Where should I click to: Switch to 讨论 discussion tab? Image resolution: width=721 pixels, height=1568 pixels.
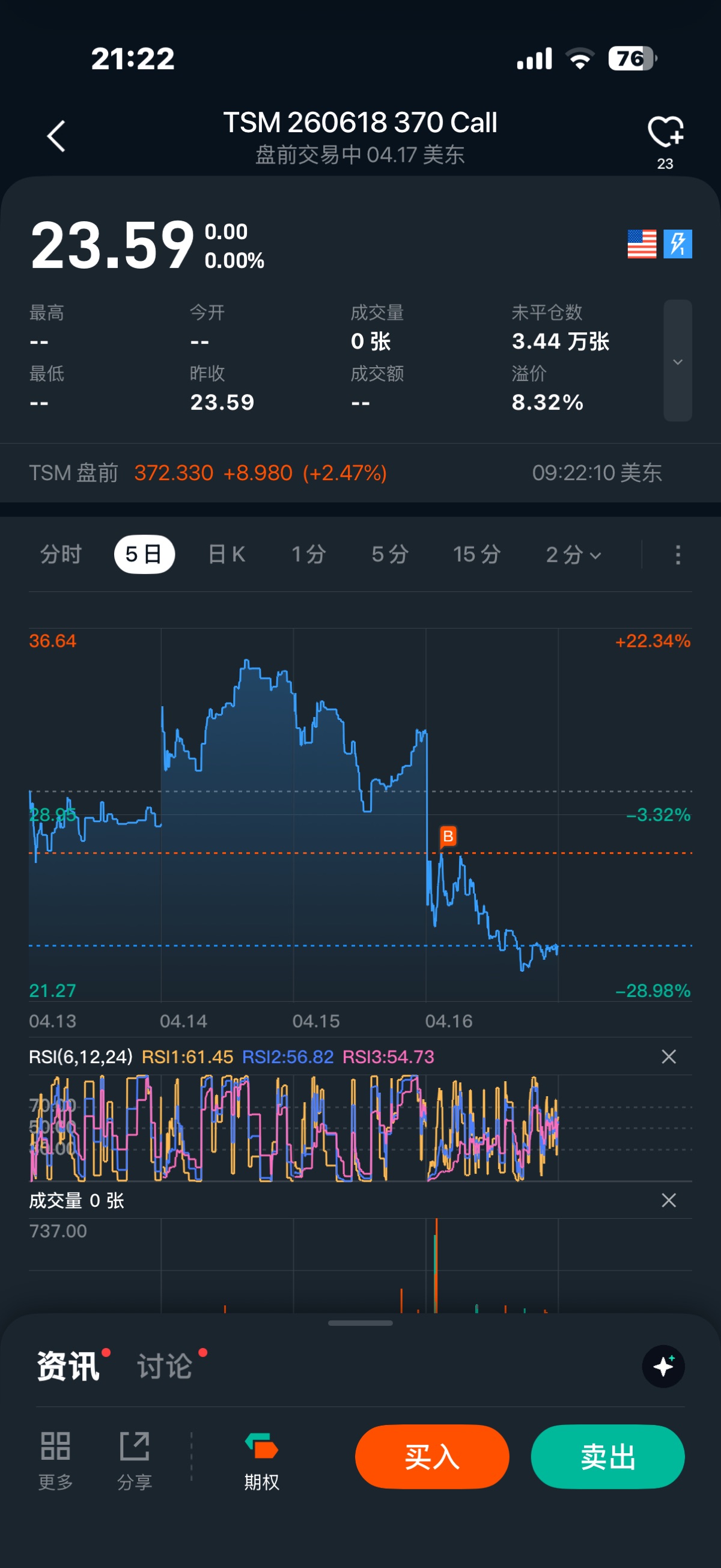click(x=165, y=1367)
